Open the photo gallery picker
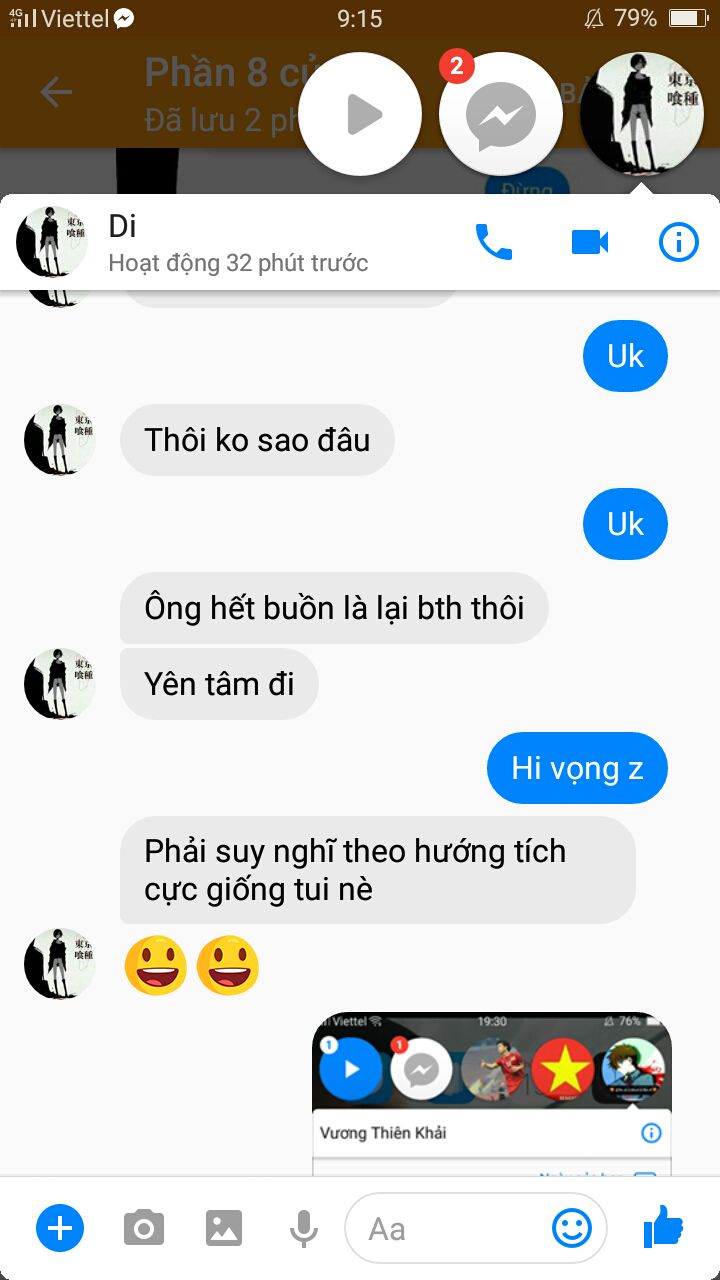The height and width of the screenshot is (1280, 720). 224,1227
